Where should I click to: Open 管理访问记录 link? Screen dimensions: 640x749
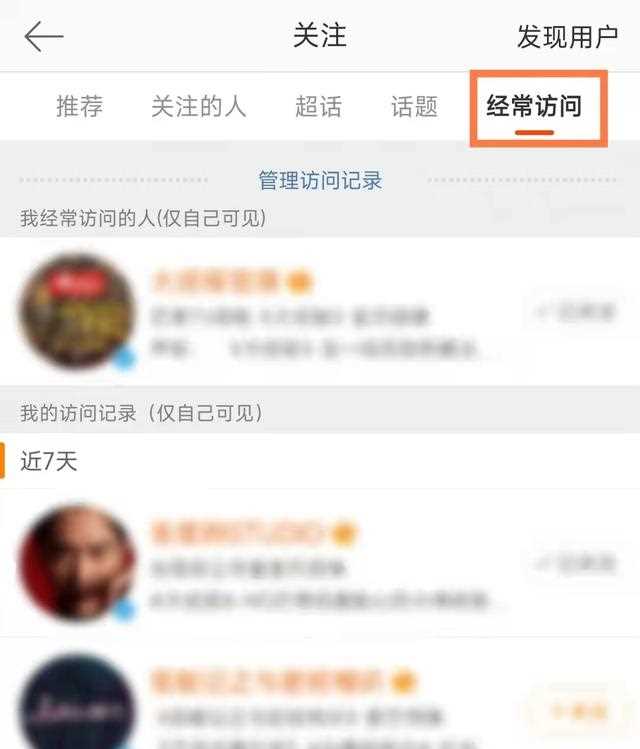320,181
